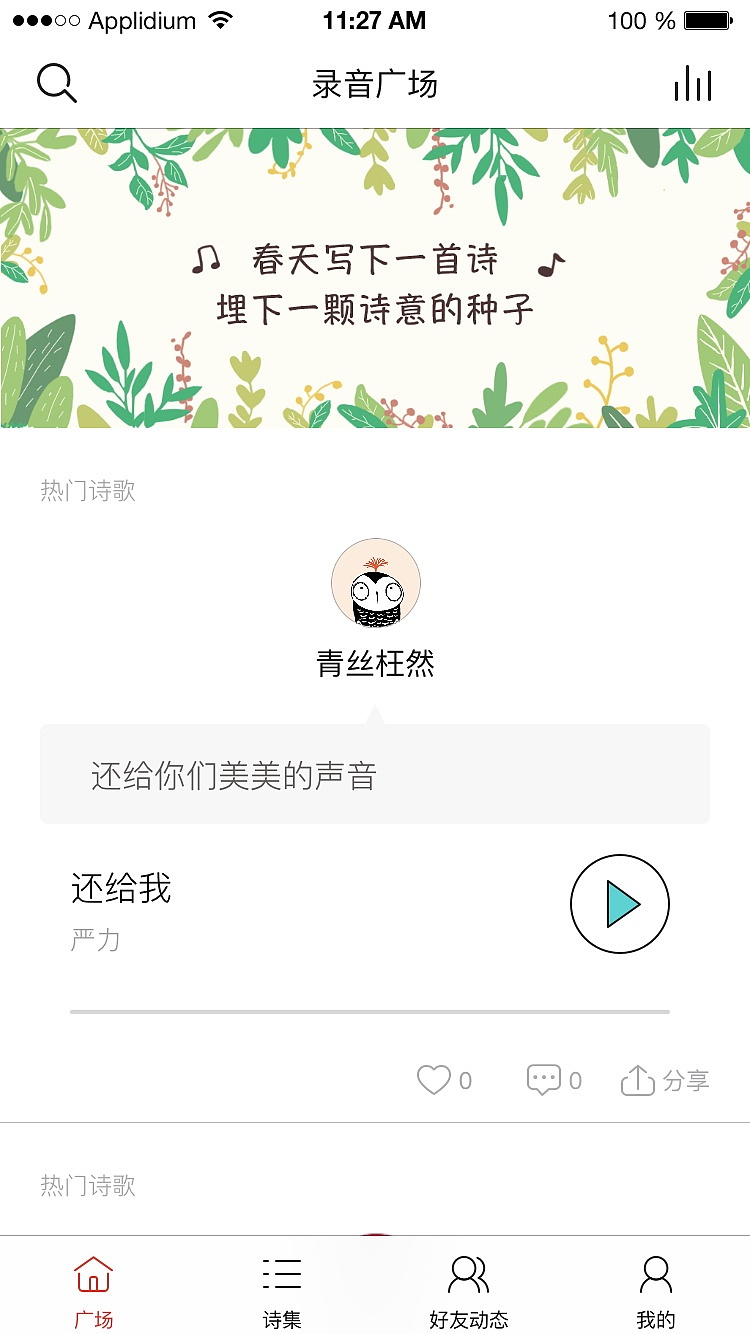
Task: Tap the 分享 share icon
Action: pyautogui.click(x=639, y=1079)
